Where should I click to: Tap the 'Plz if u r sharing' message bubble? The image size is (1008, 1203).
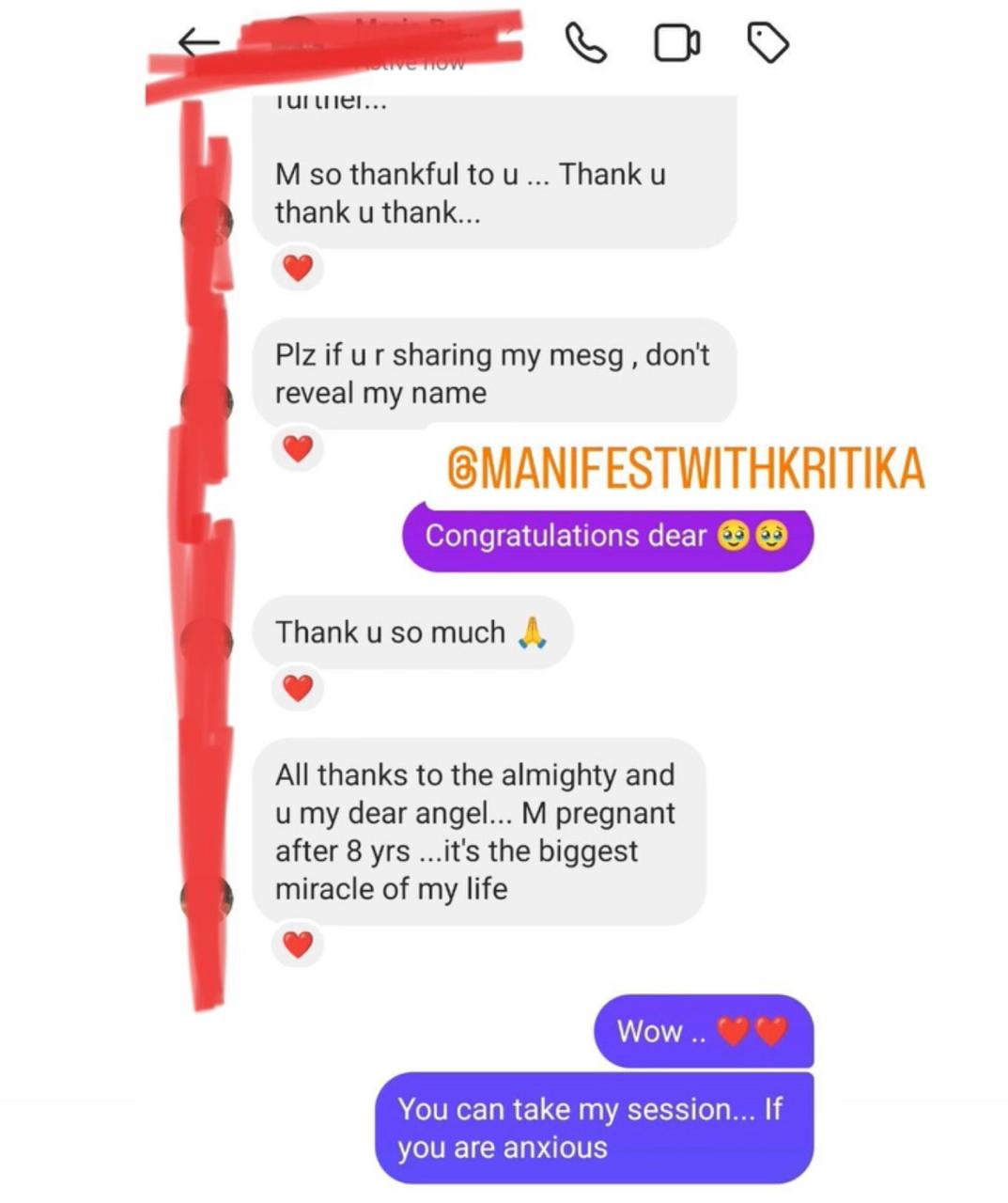[x=493, y=373]
